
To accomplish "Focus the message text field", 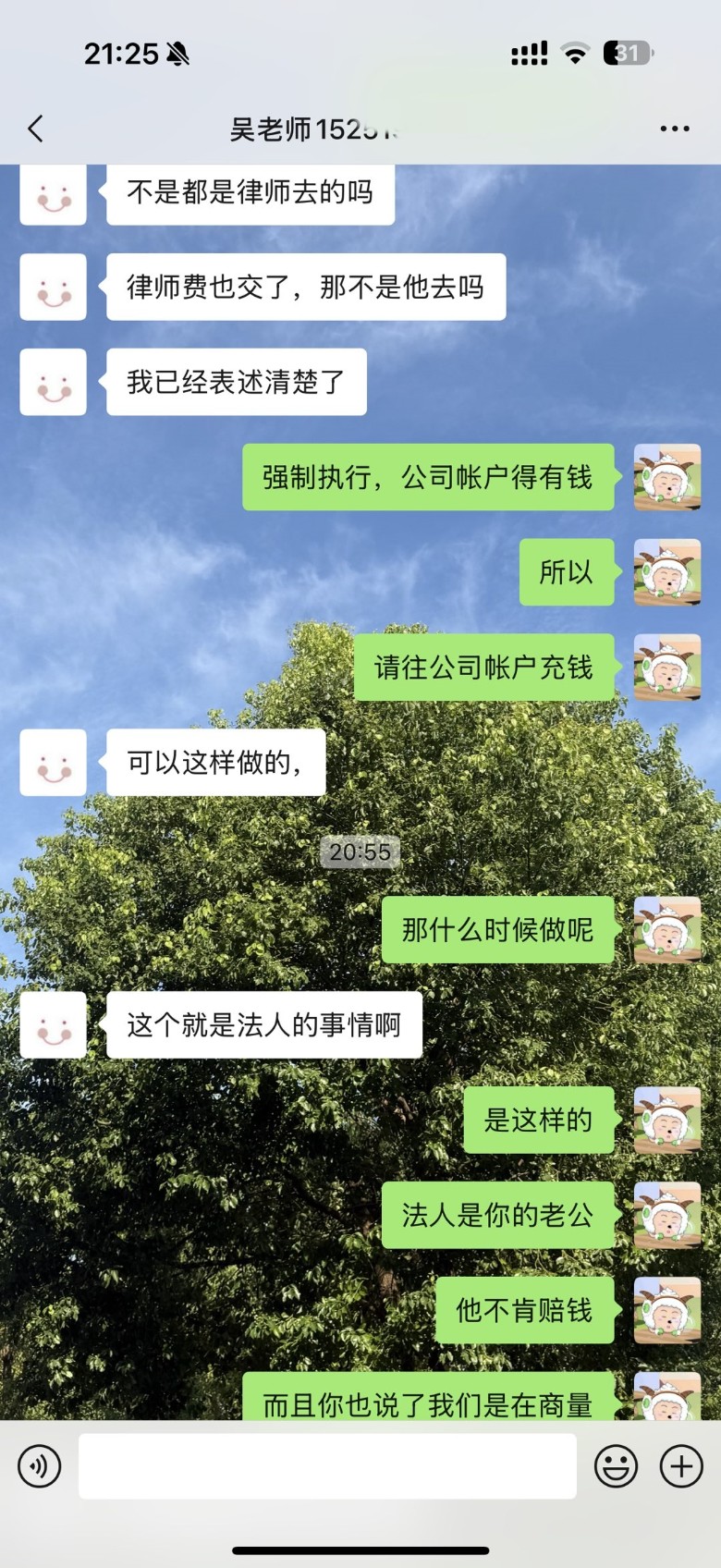I will 327,1466.
